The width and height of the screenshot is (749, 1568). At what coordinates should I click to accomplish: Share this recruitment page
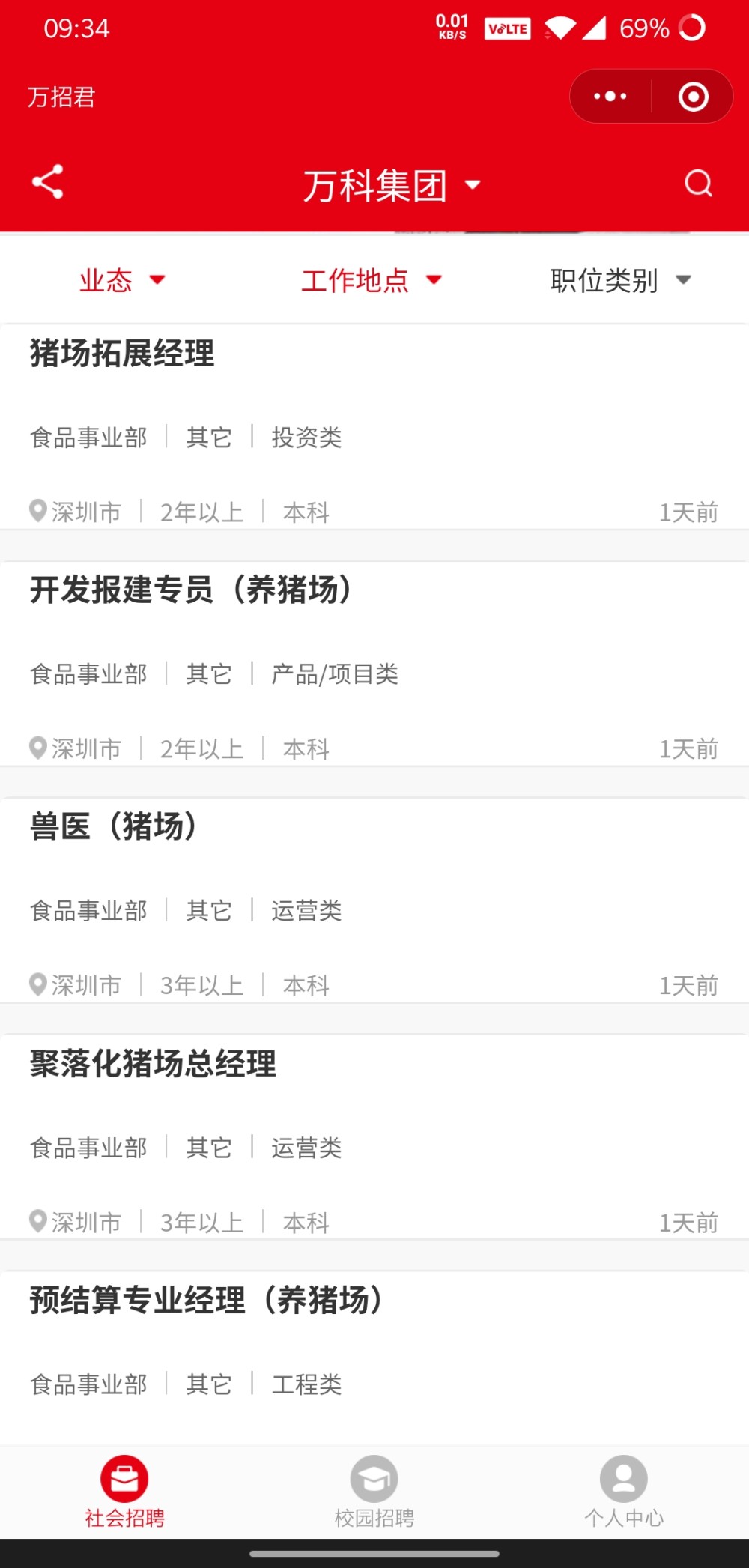[x=48, y=182]
